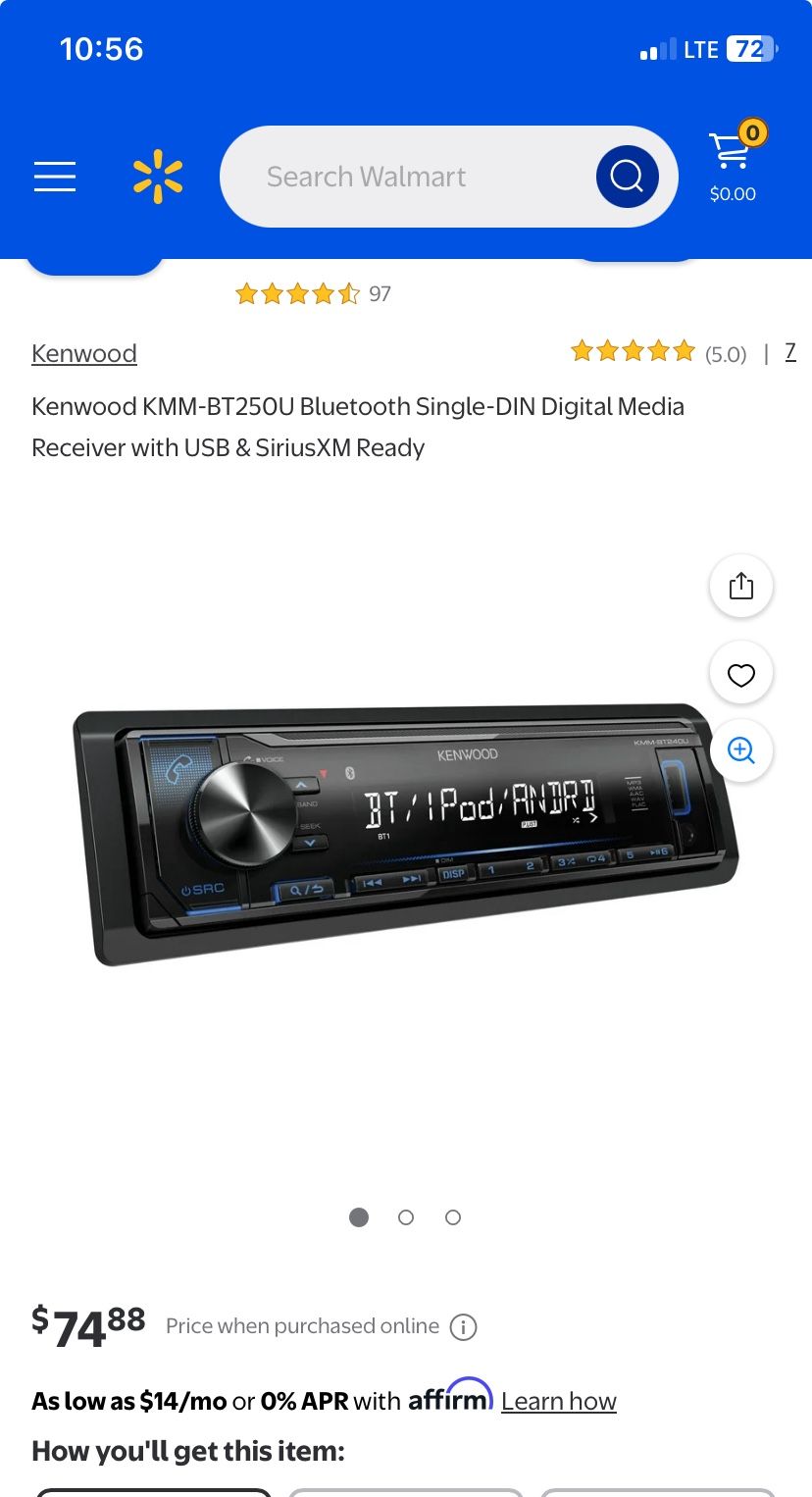Add item to favorites heart
The image size is (812, 1497).
[x=741, y=674]
